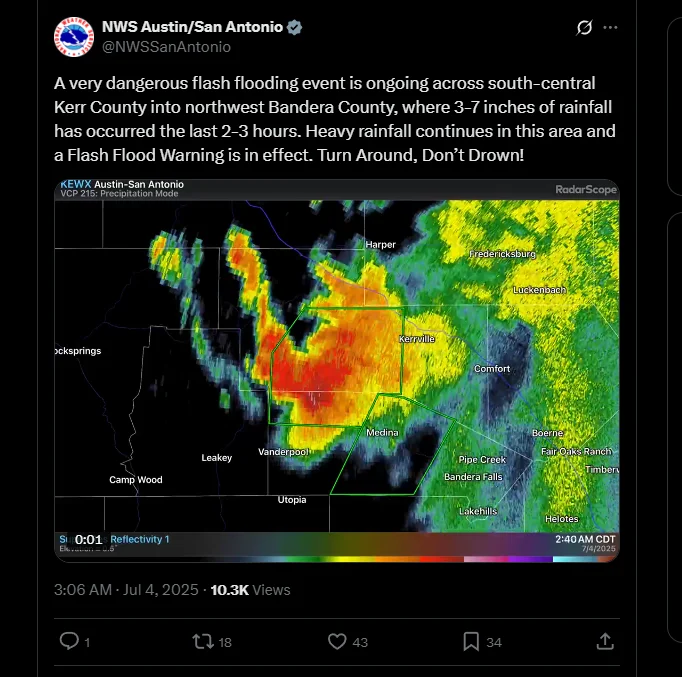Repost the flash flood warning post
This screenshot has width=682, height=677.
202,641
